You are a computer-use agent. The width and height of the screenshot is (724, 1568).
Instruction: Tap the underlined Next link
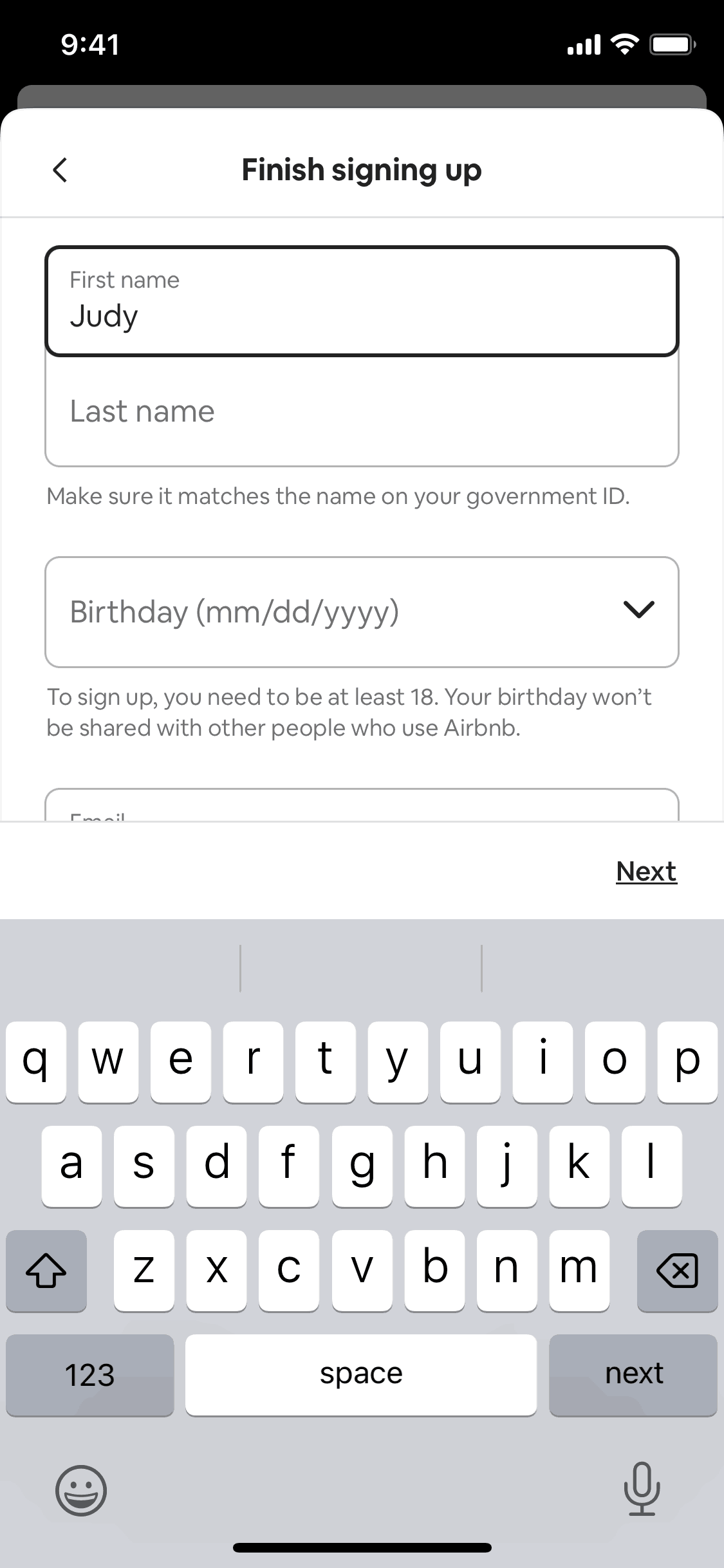click(x=646, y=872)
